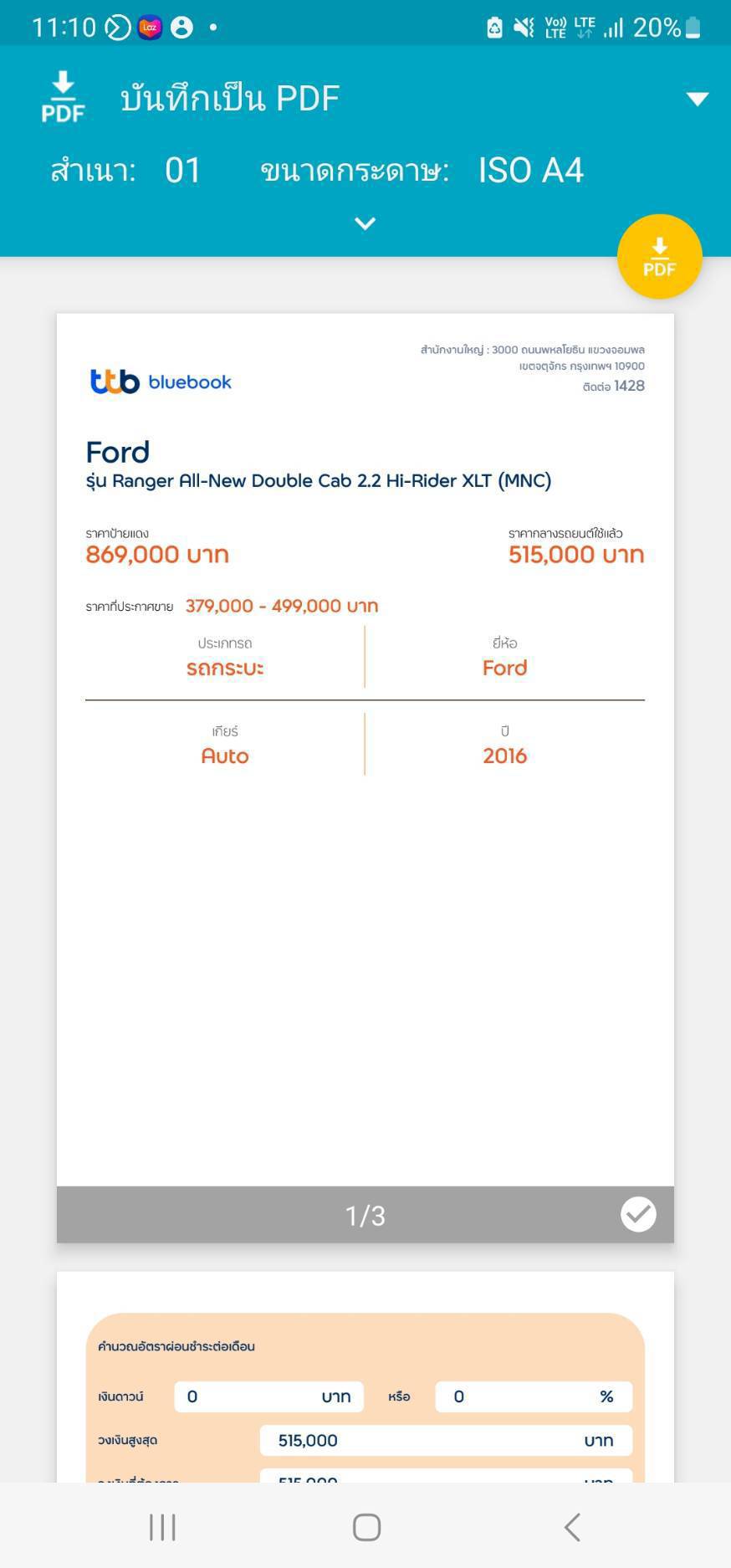
Task: Go back using system back button
Action: click(572, 1527)
